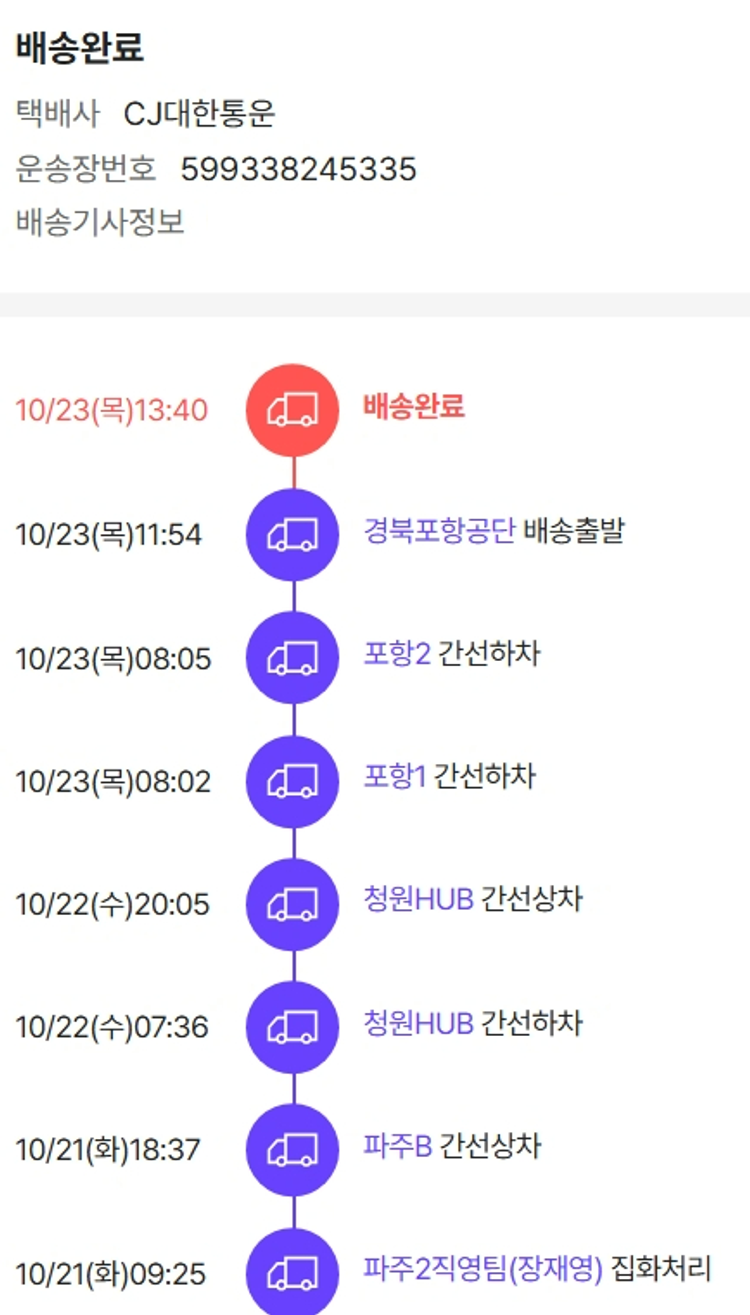Image resolution: width=750 pixels, height=1315 pixels.
Task: Open the 경북포항공단 branch link
Action: [439, 531]
